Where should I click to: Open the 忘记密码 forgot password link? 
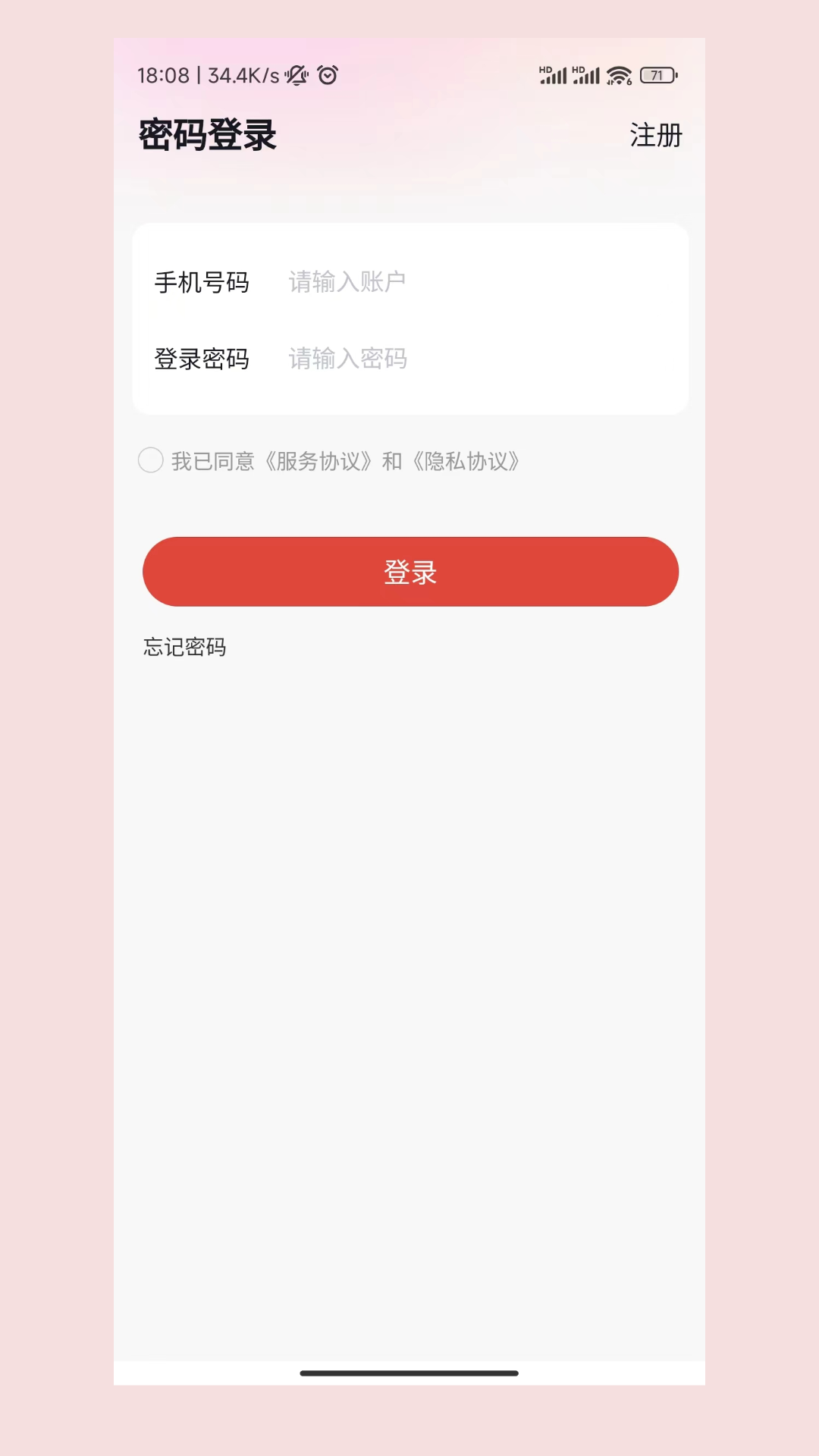click(x=185, y=647)
